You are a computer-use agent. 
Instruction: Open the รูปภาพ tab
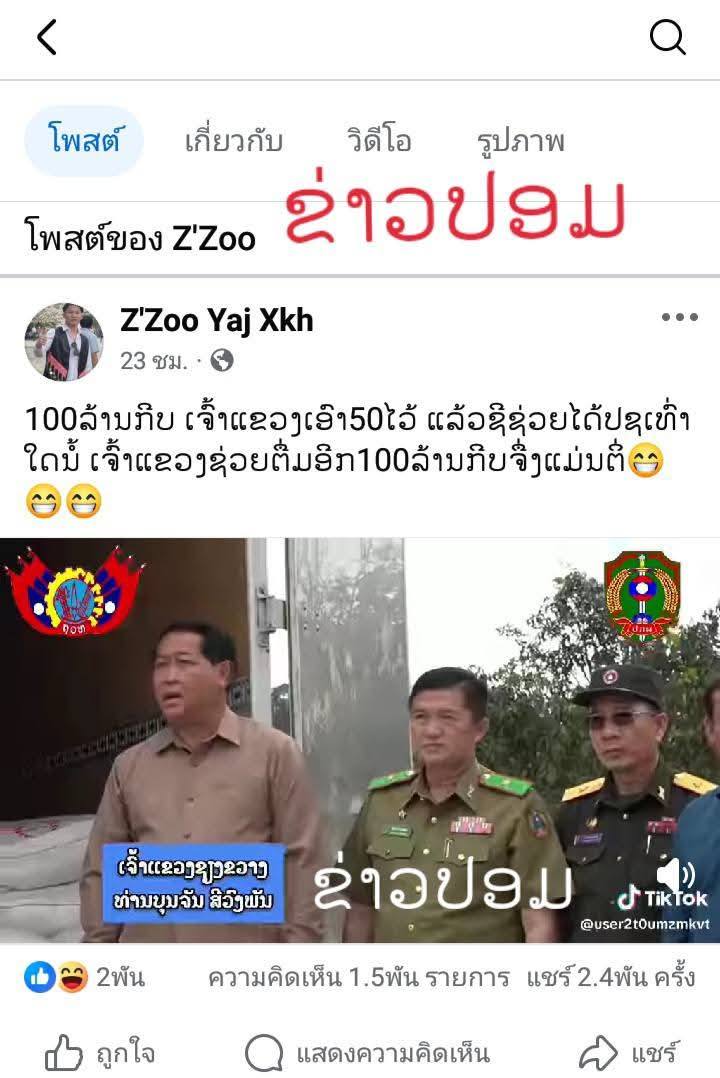(520, 141)
